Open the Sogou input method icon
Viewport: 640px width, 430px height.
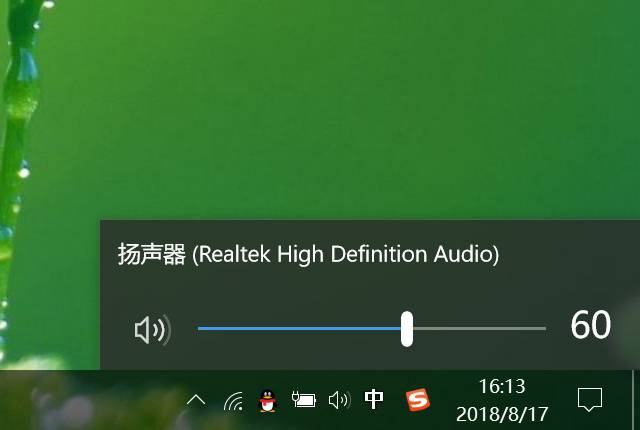coord(417,400)
